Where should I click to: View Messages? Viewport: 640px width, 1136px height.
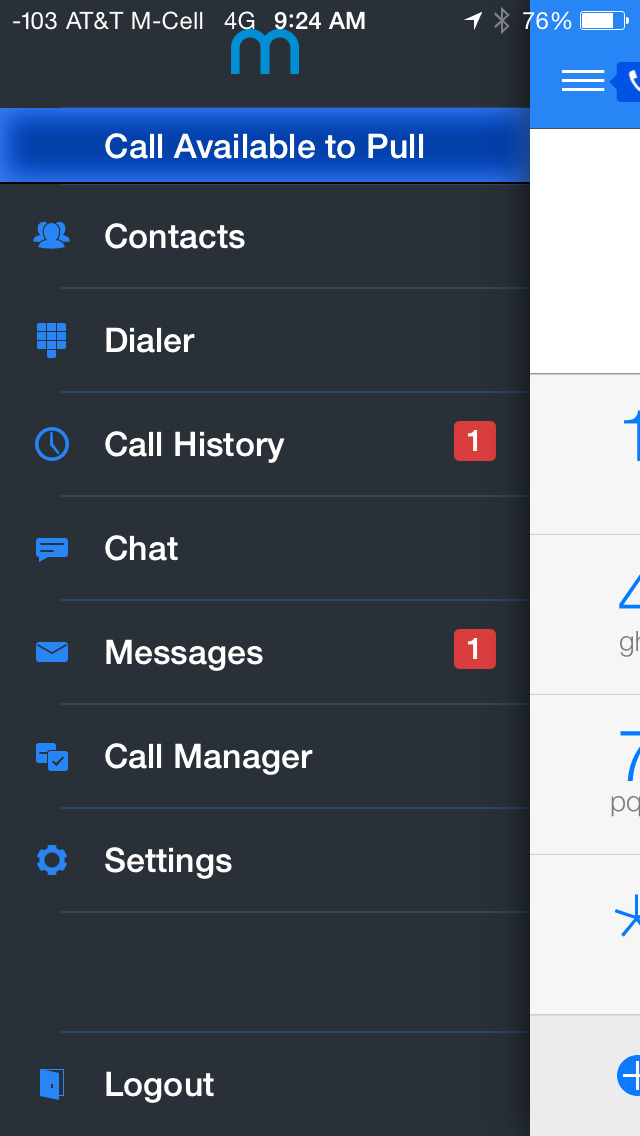tap(265, 652)
